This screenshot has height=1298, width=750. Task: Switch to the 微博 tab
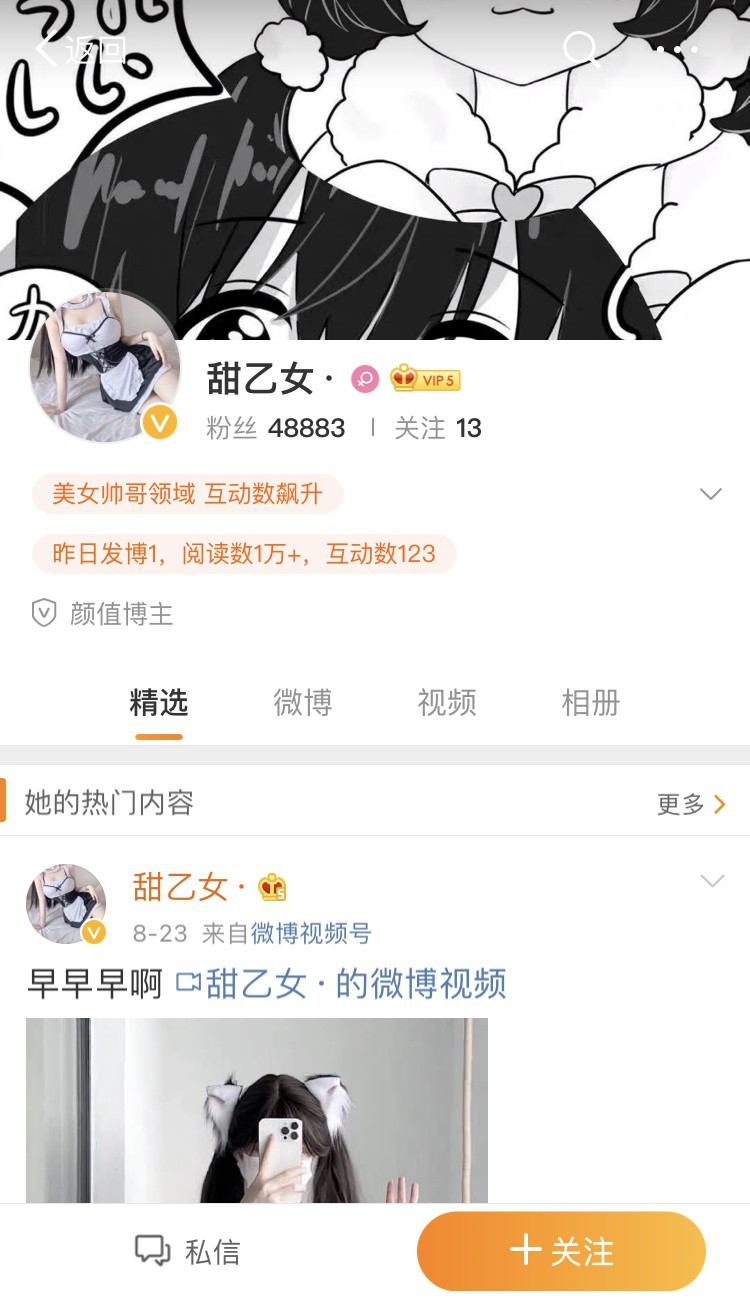(x=302, y=703)
